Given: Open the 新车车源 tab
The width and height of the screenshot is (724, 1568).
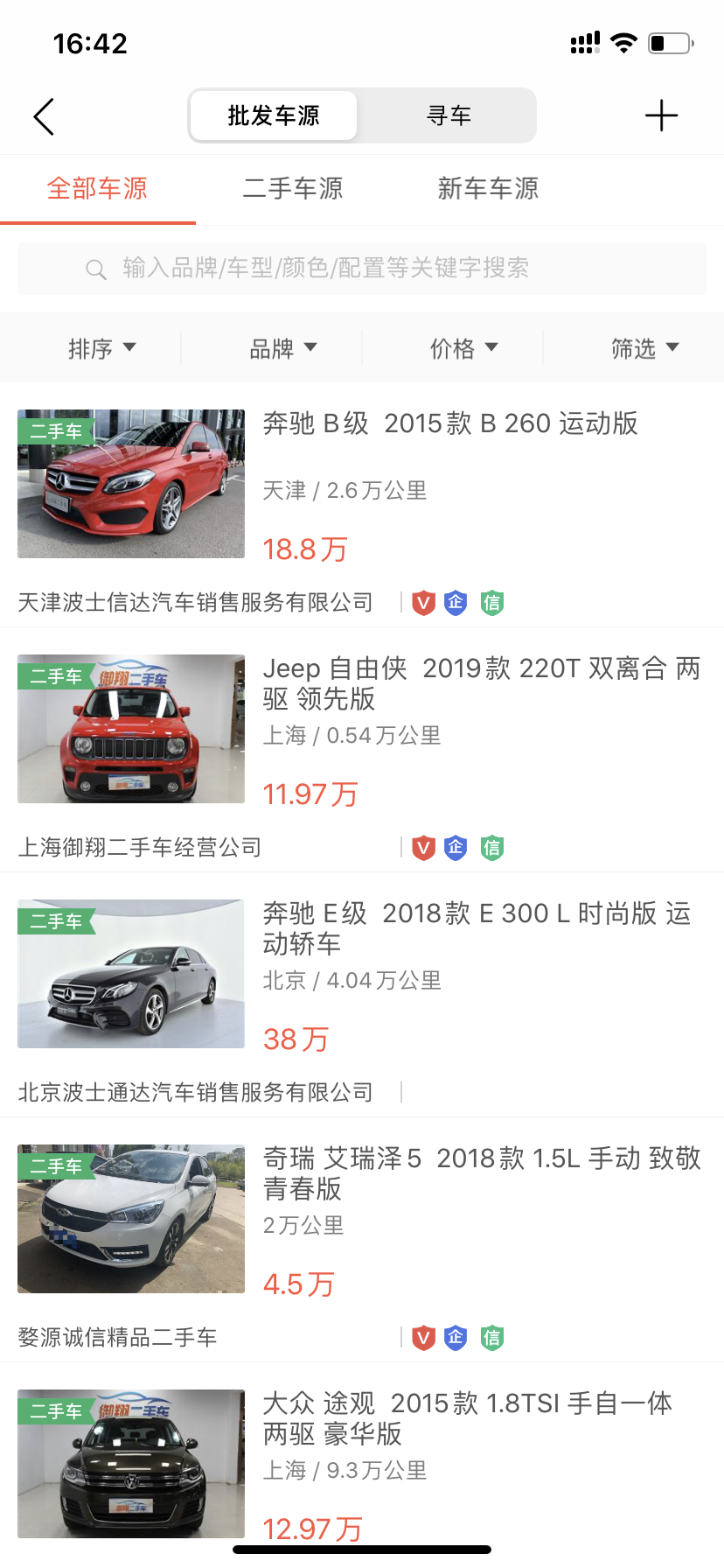Looking at the screenshot, I should [488, 189].
